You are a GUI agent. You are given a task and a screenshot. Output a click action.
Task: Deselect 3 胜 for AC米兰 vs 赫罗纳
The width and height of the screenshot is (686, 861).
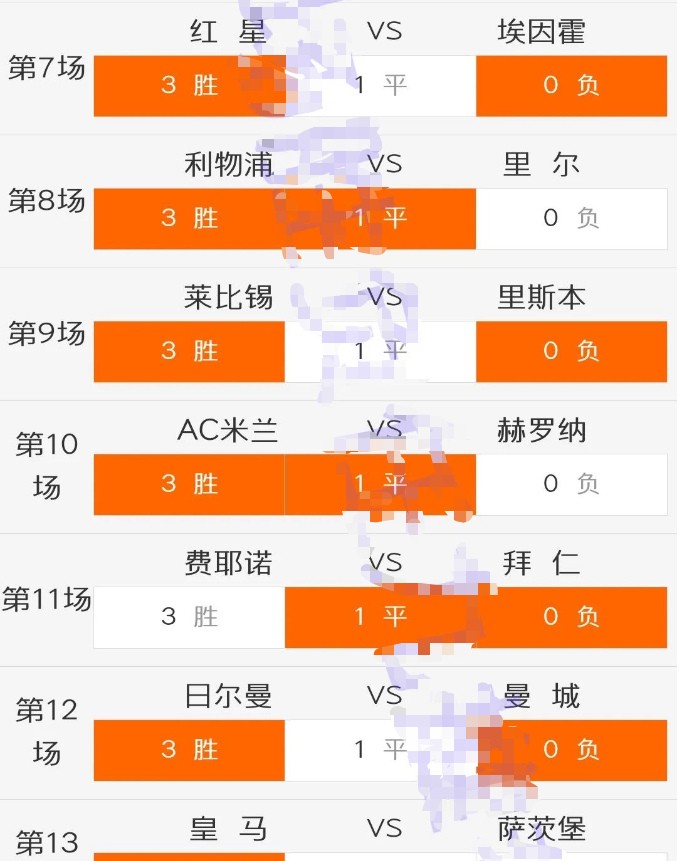tap(189, 484)
